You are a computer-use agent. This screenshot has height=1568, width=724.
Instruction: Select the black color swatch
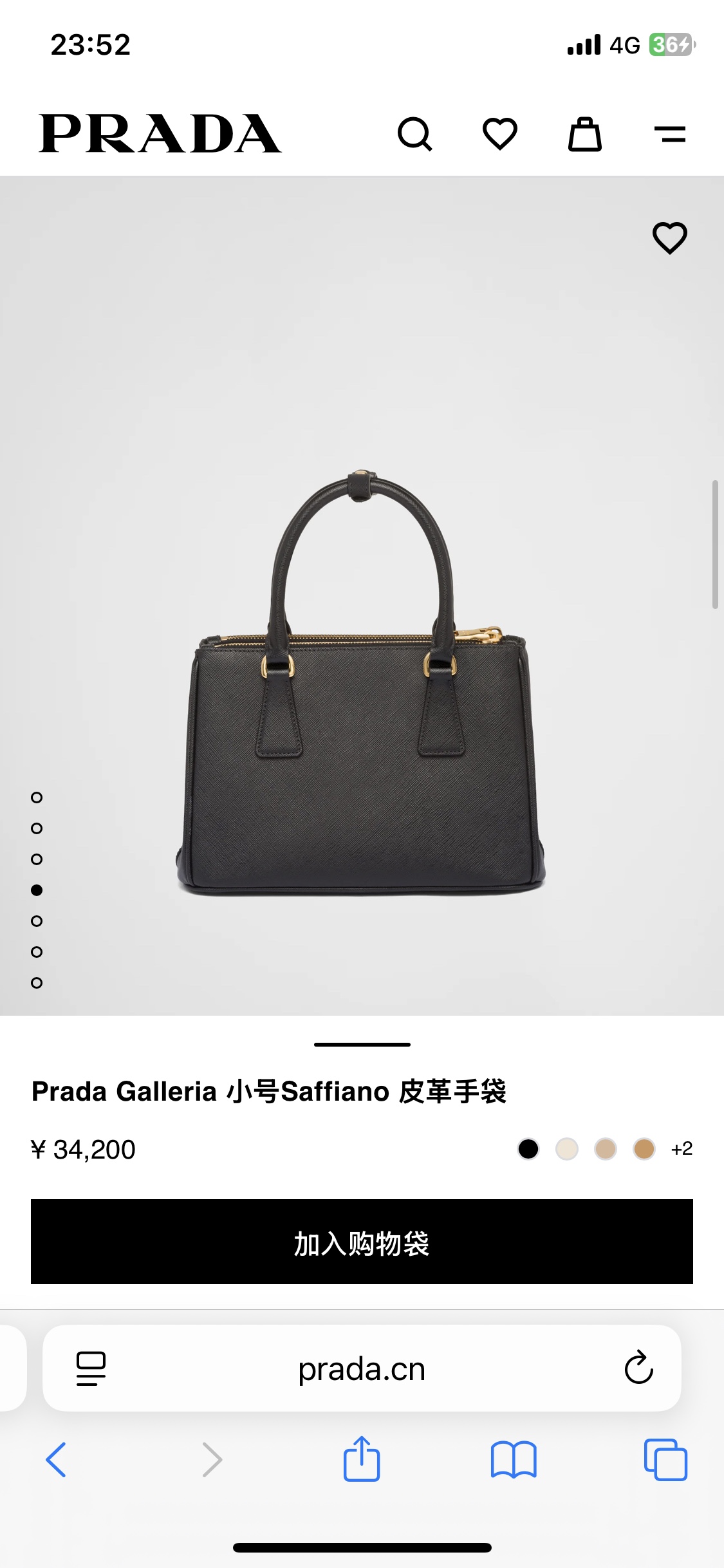pos(528,1149)
